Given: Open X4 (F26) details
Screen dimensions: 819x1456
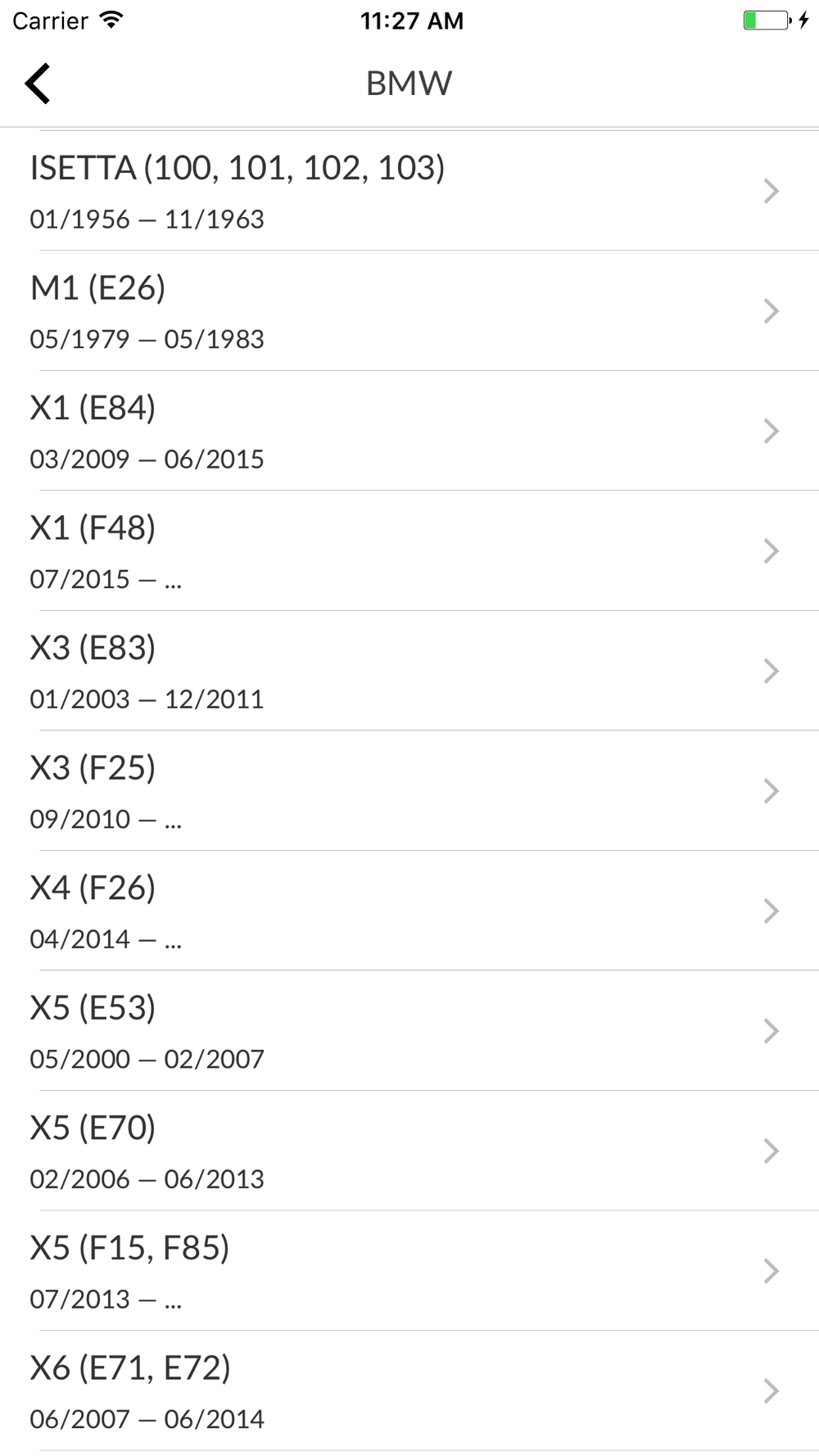Looking at the screenshot, I should coord(409,911).
